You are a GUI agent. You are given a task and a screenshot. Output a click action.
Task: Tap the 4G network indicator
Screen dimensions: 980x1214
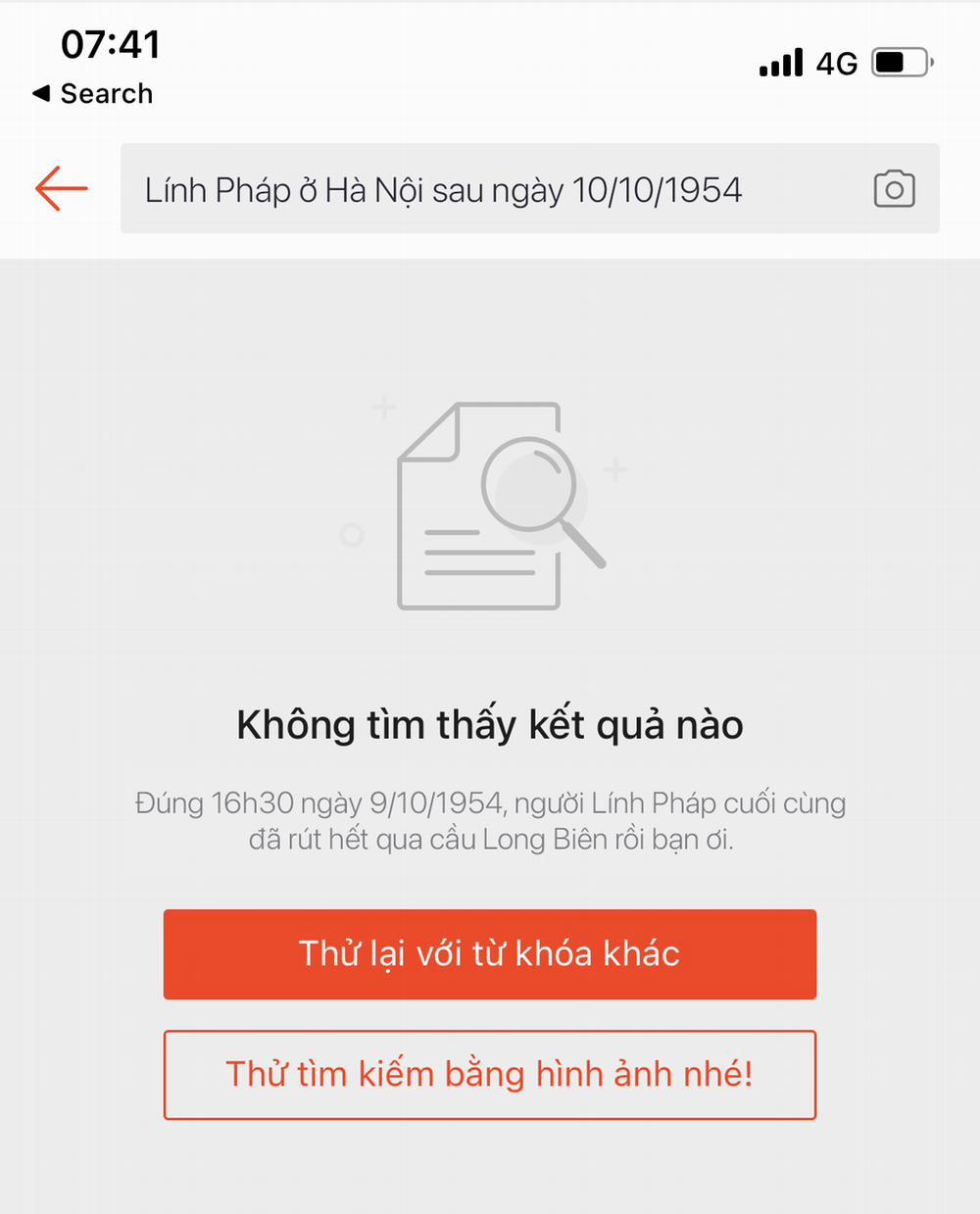click(x=838, y=62)
